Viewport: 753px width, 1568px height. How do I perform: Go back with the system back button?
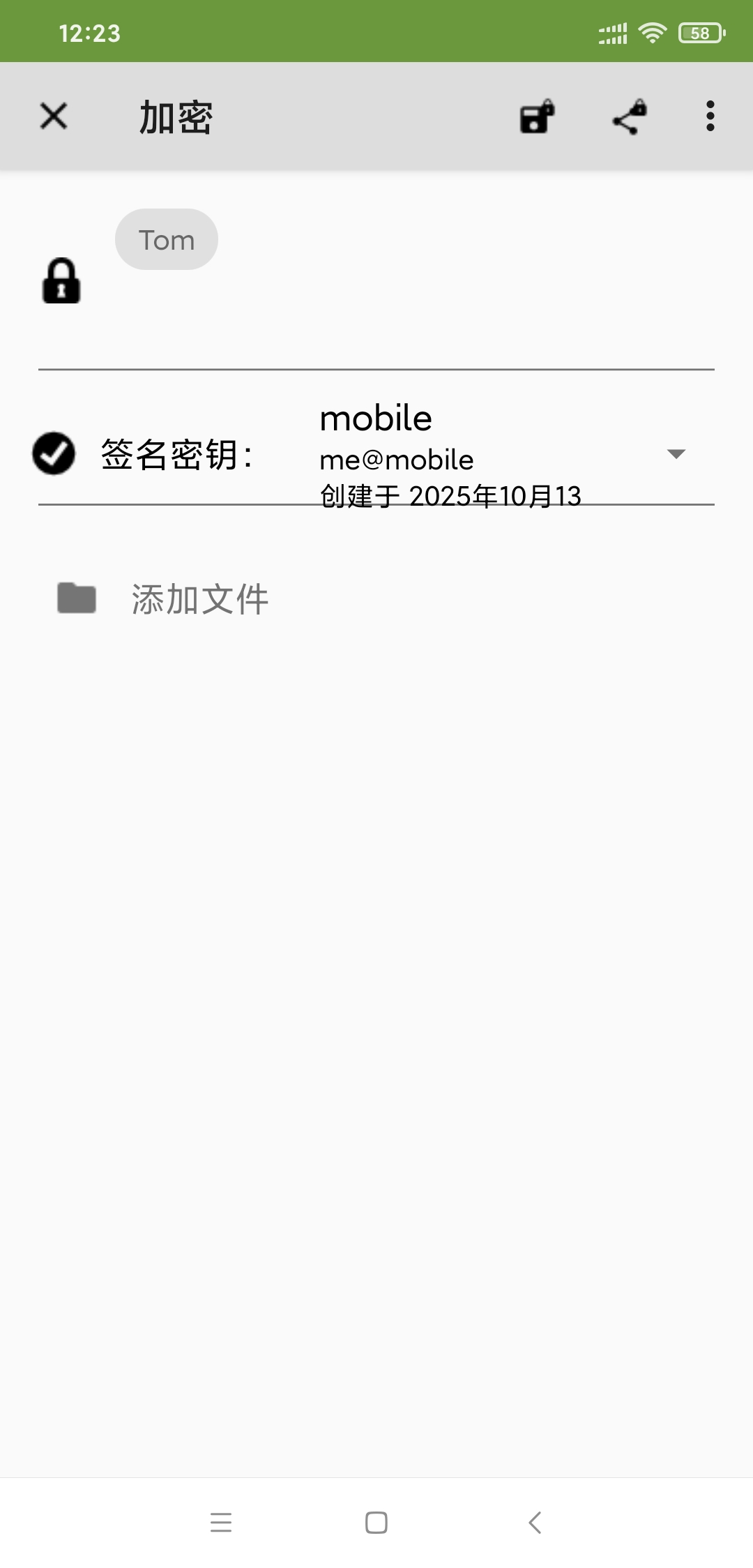point(535,1522)
